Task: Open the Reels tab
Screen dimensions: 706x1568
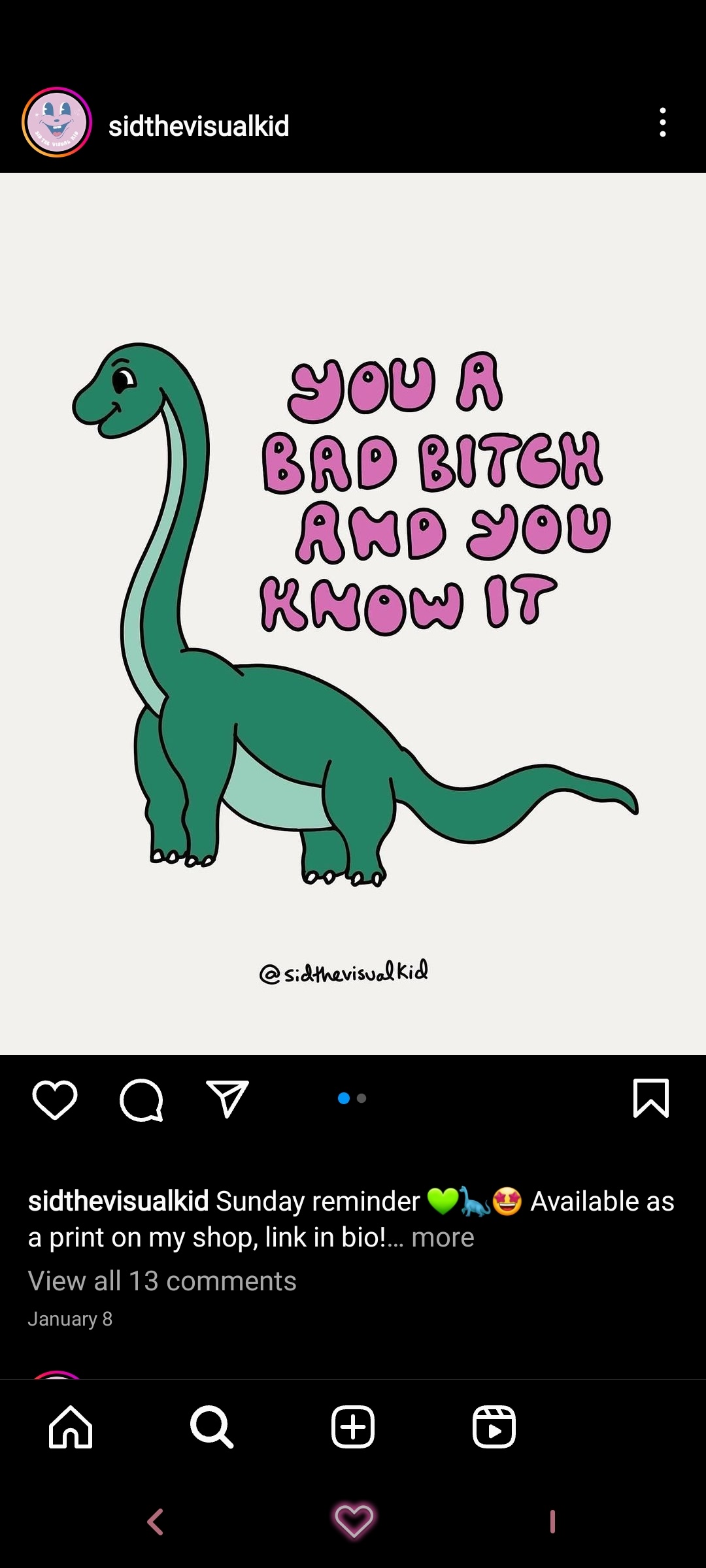Action: pyautogui.click(x=494, y=1428)
